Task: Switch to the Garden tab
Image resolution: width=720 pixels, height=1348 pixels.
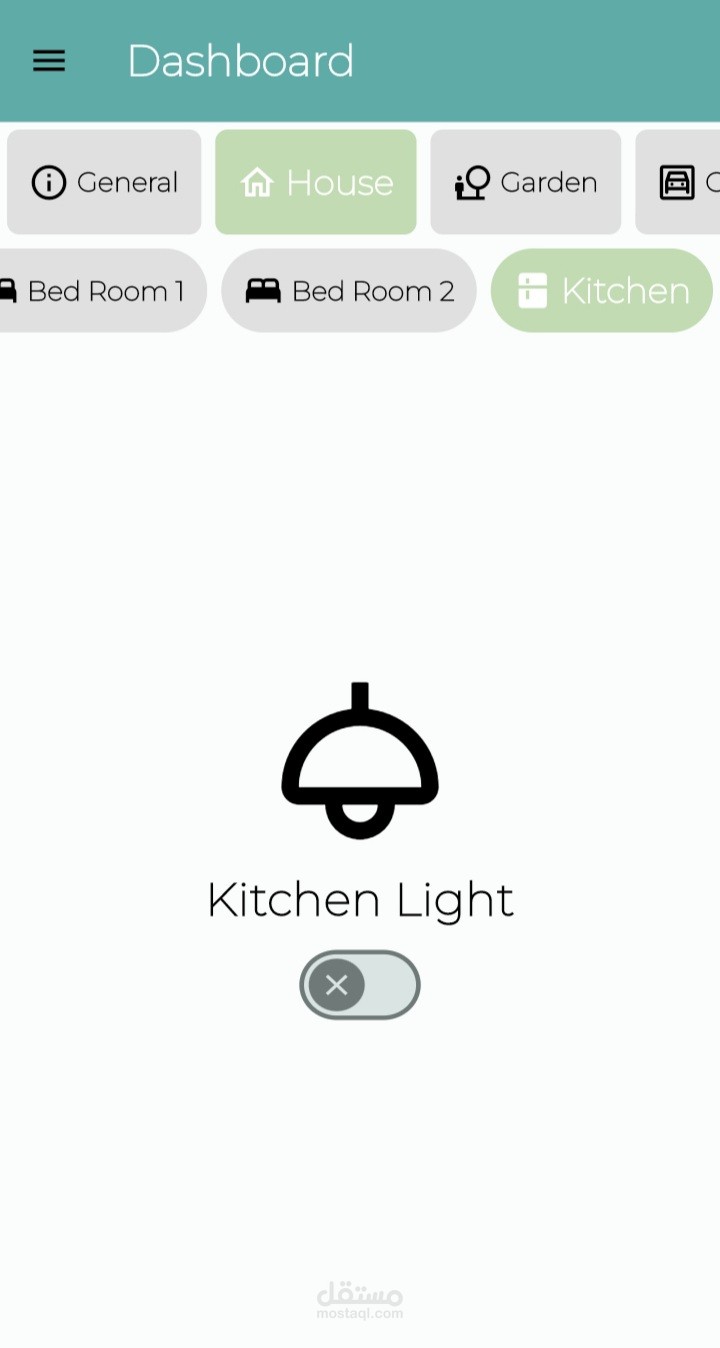Action: [526, 182]
